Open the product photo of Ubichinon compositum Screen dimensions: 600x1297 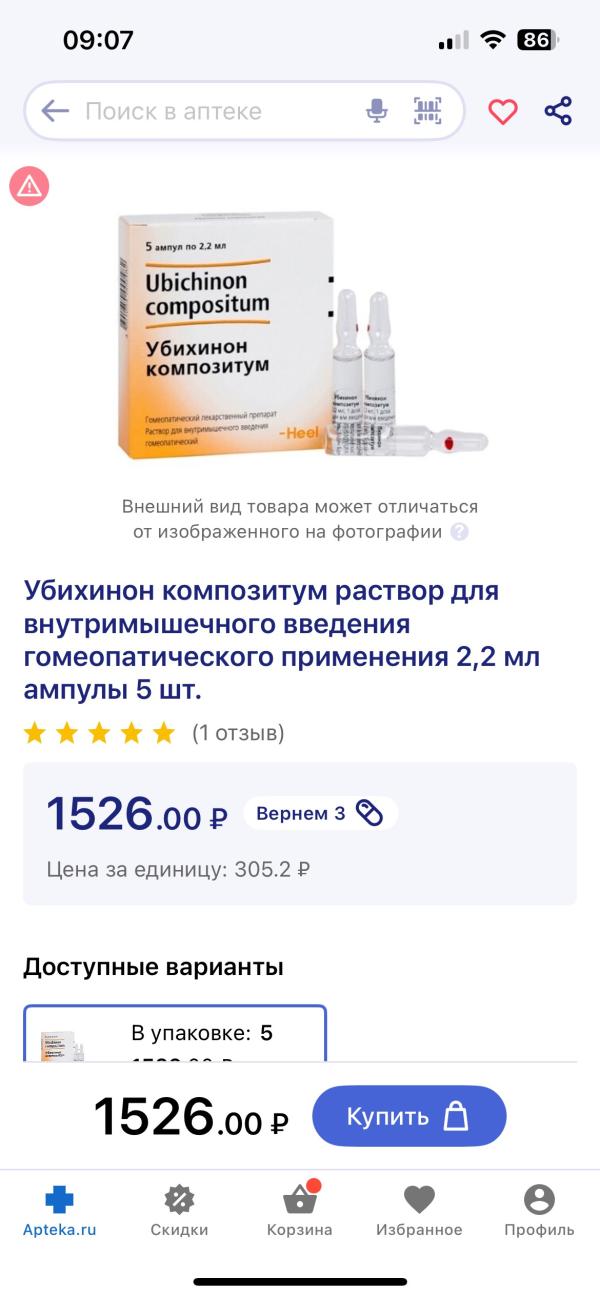pos(300,335)
